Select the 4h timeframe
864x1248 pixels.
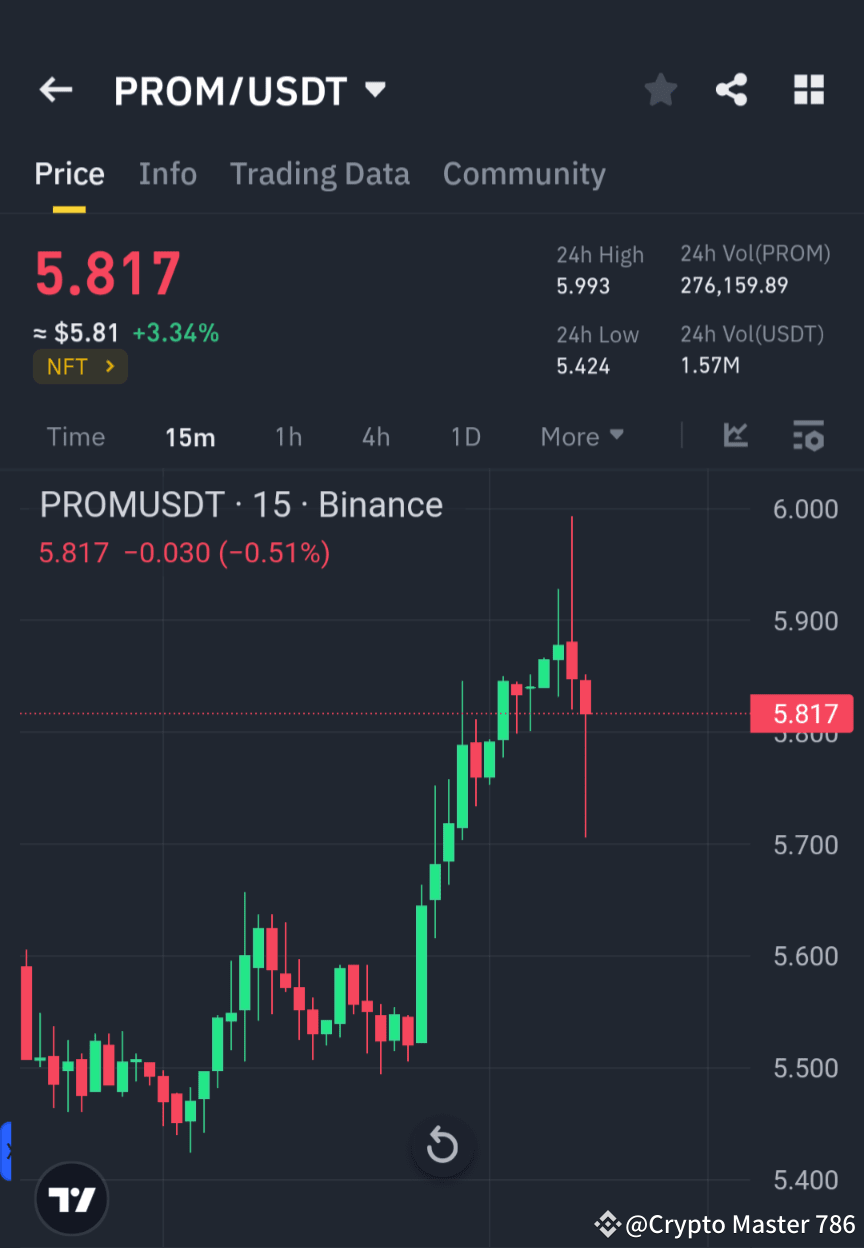coord(376,436)
